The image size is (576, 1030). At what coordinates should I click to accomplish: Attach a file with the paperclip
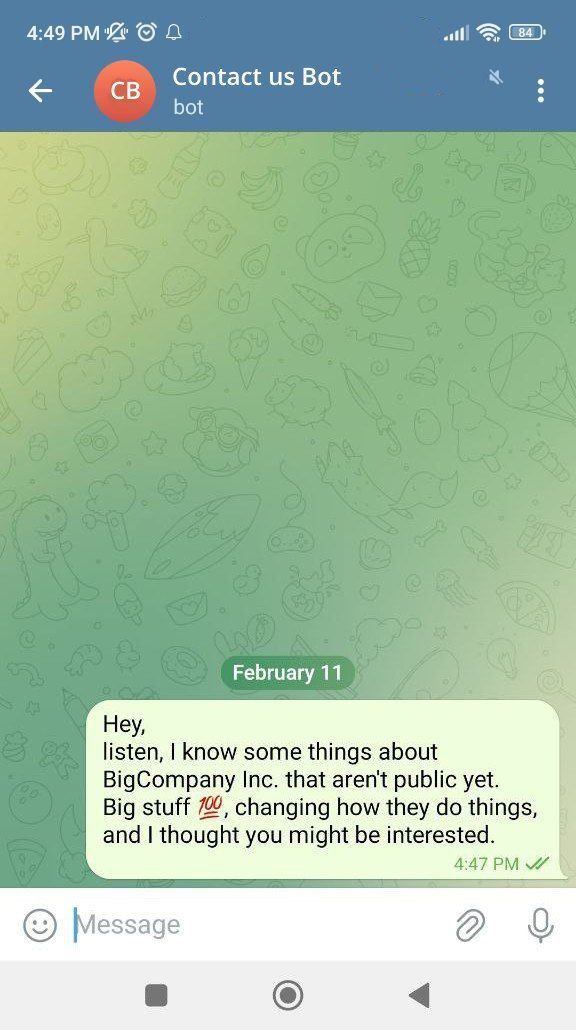point(471,925)
